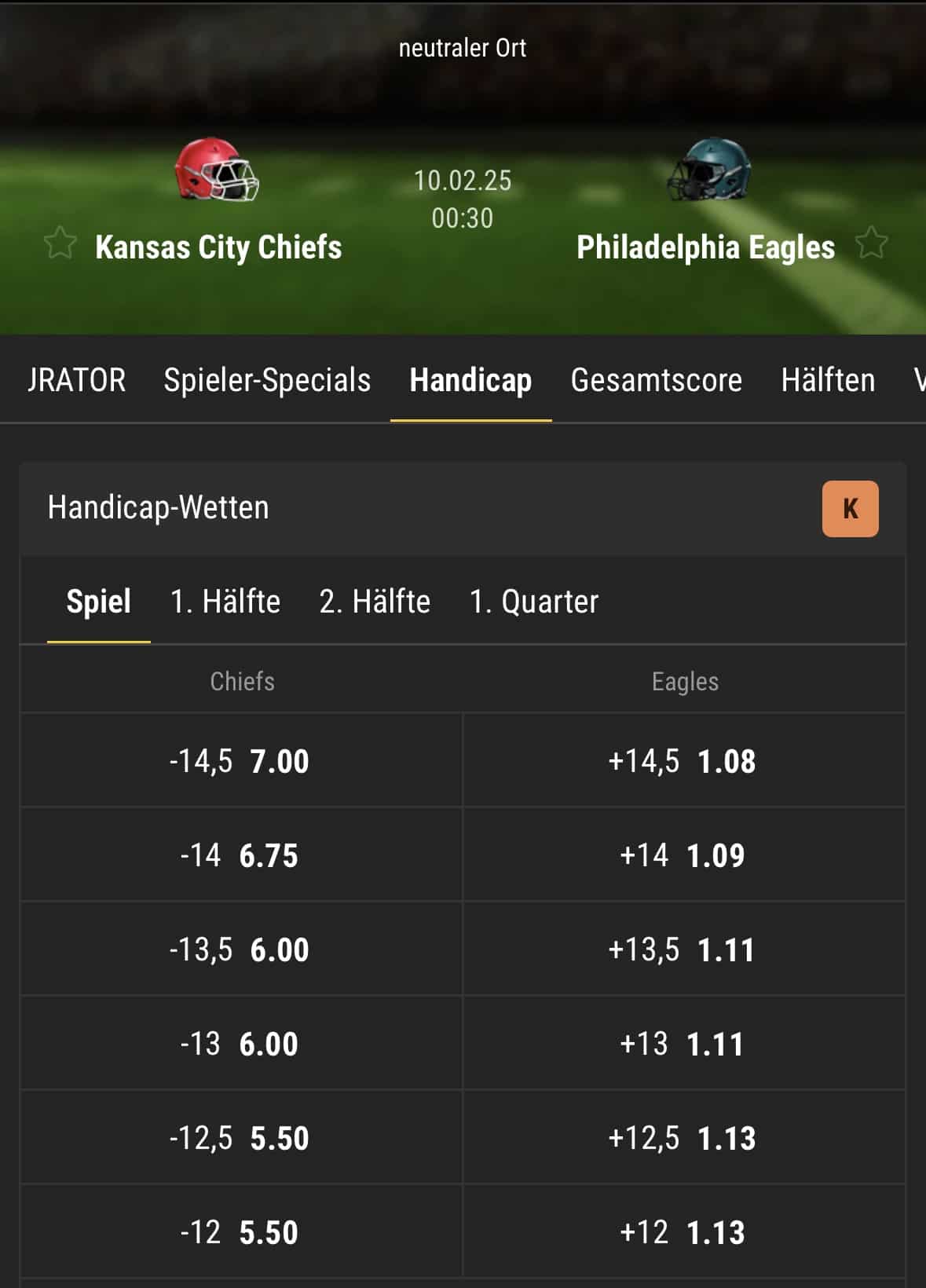Image resolution: width=926 pixels, height=1288 pixels.
Task: Choose Chiefs -13,5 odds 6.00
Action: (x=240, y=950)
